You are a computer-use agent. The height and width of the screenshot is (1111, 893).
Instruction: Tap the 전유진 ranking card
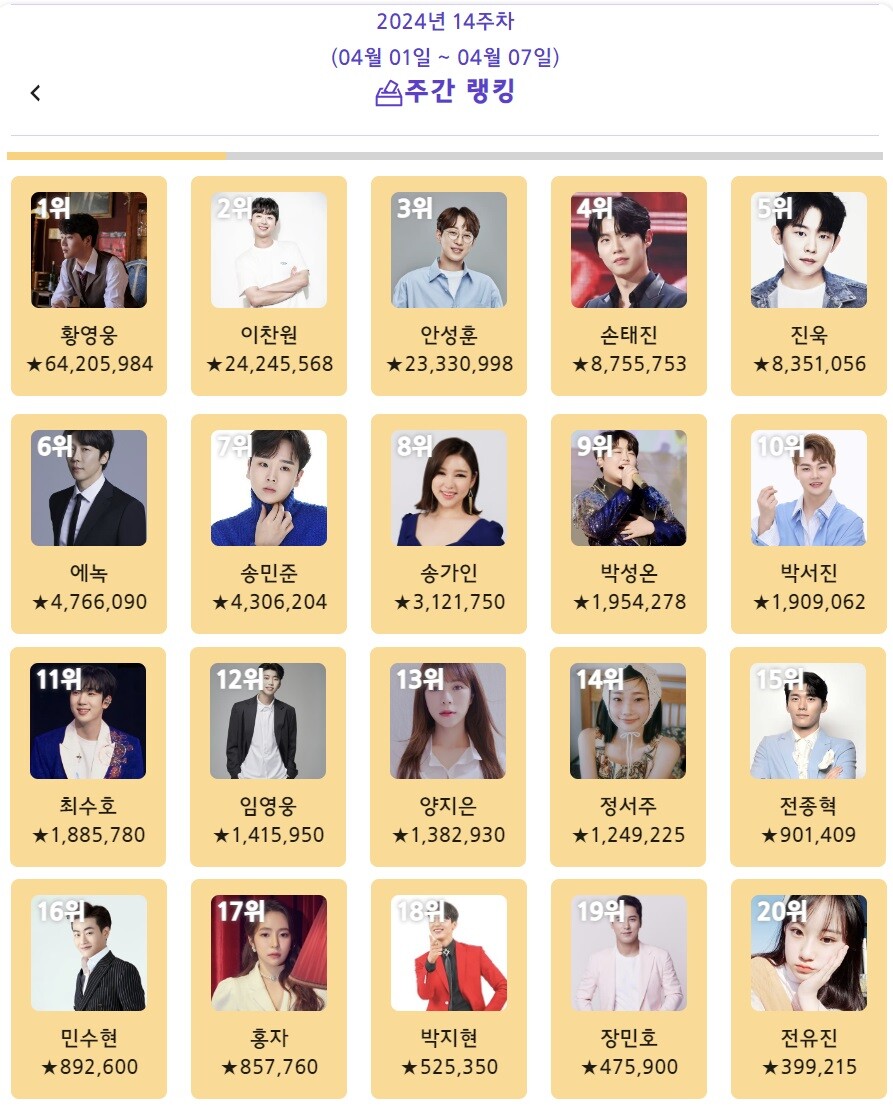pyautogui.click(x=809, y=988)
